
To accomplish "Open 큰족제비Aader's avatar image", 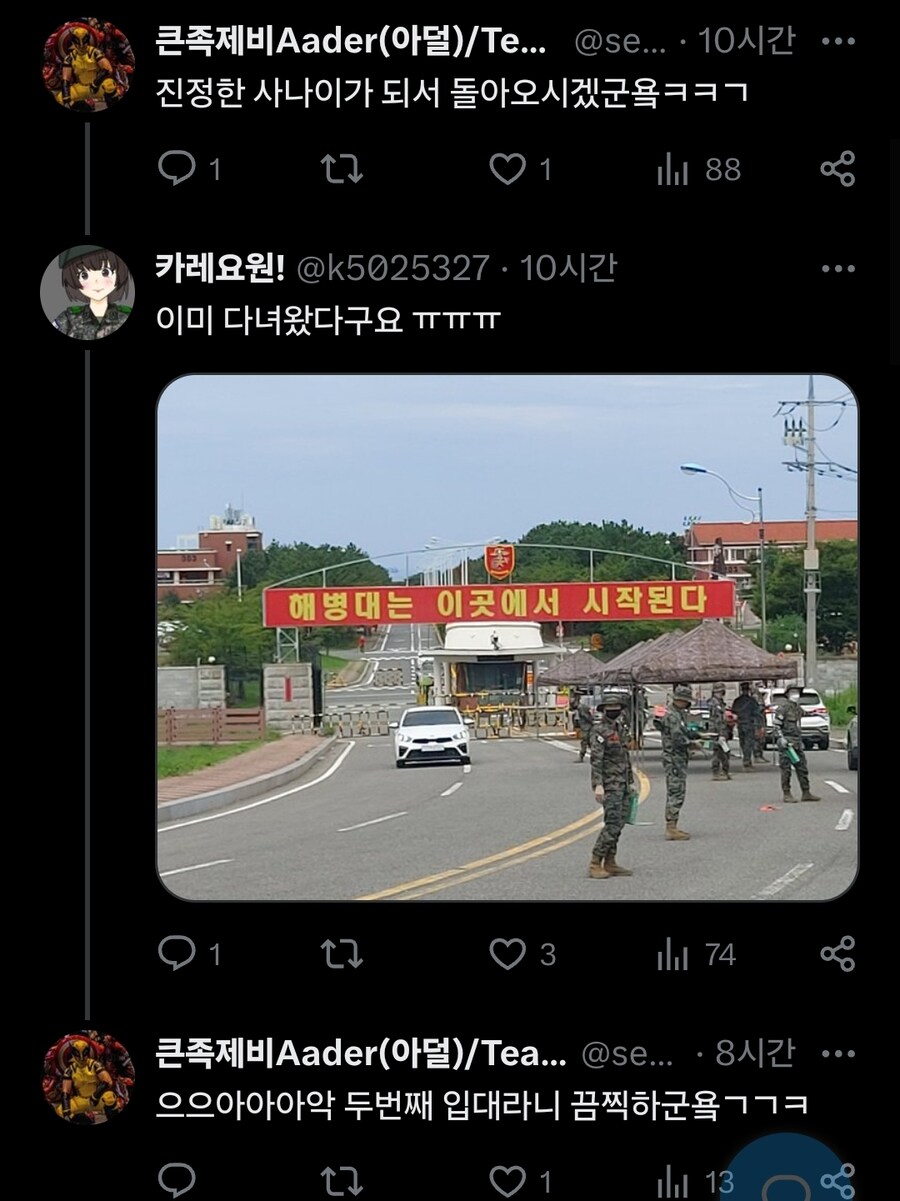I will coord(85,45).
